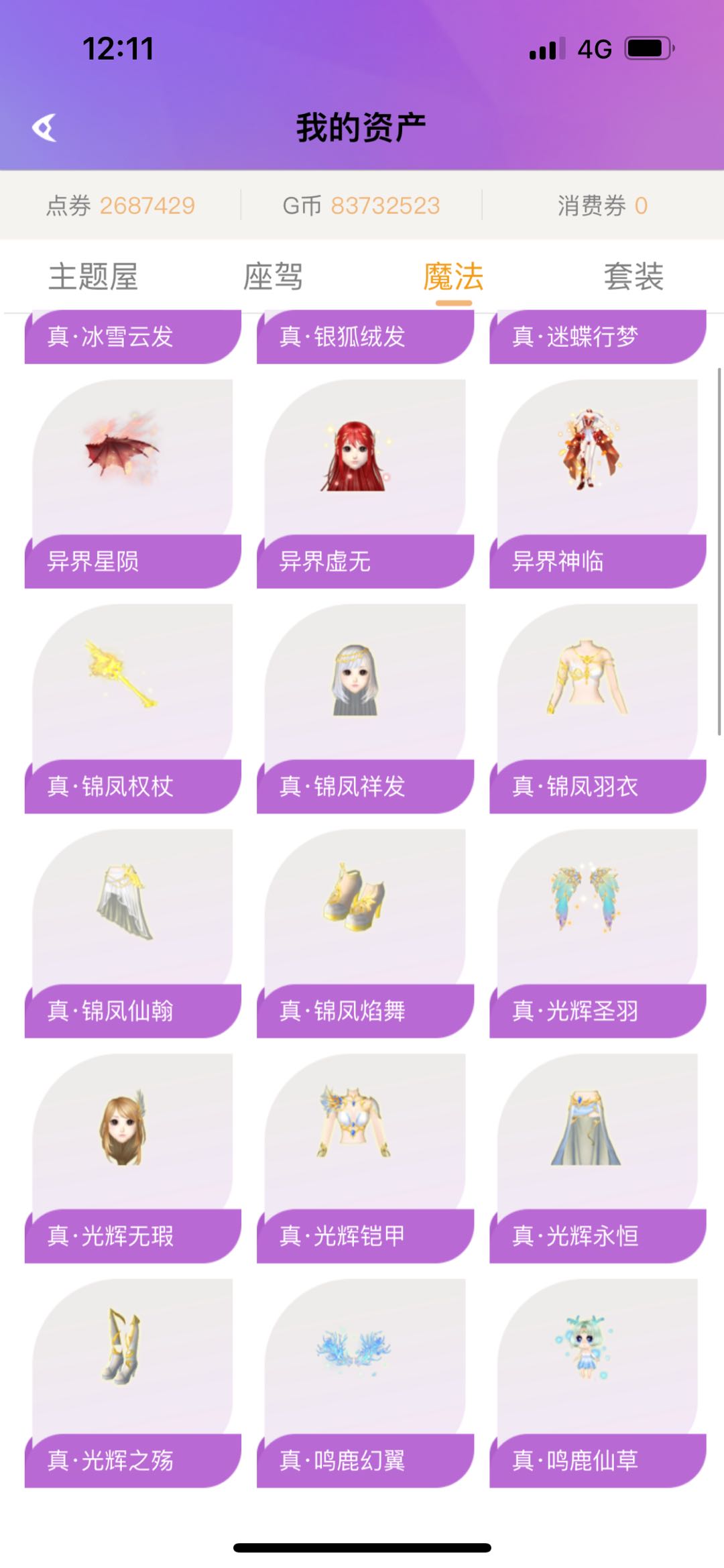Tap the 真·光辉铠甲 item

(x=365, y=1158)
